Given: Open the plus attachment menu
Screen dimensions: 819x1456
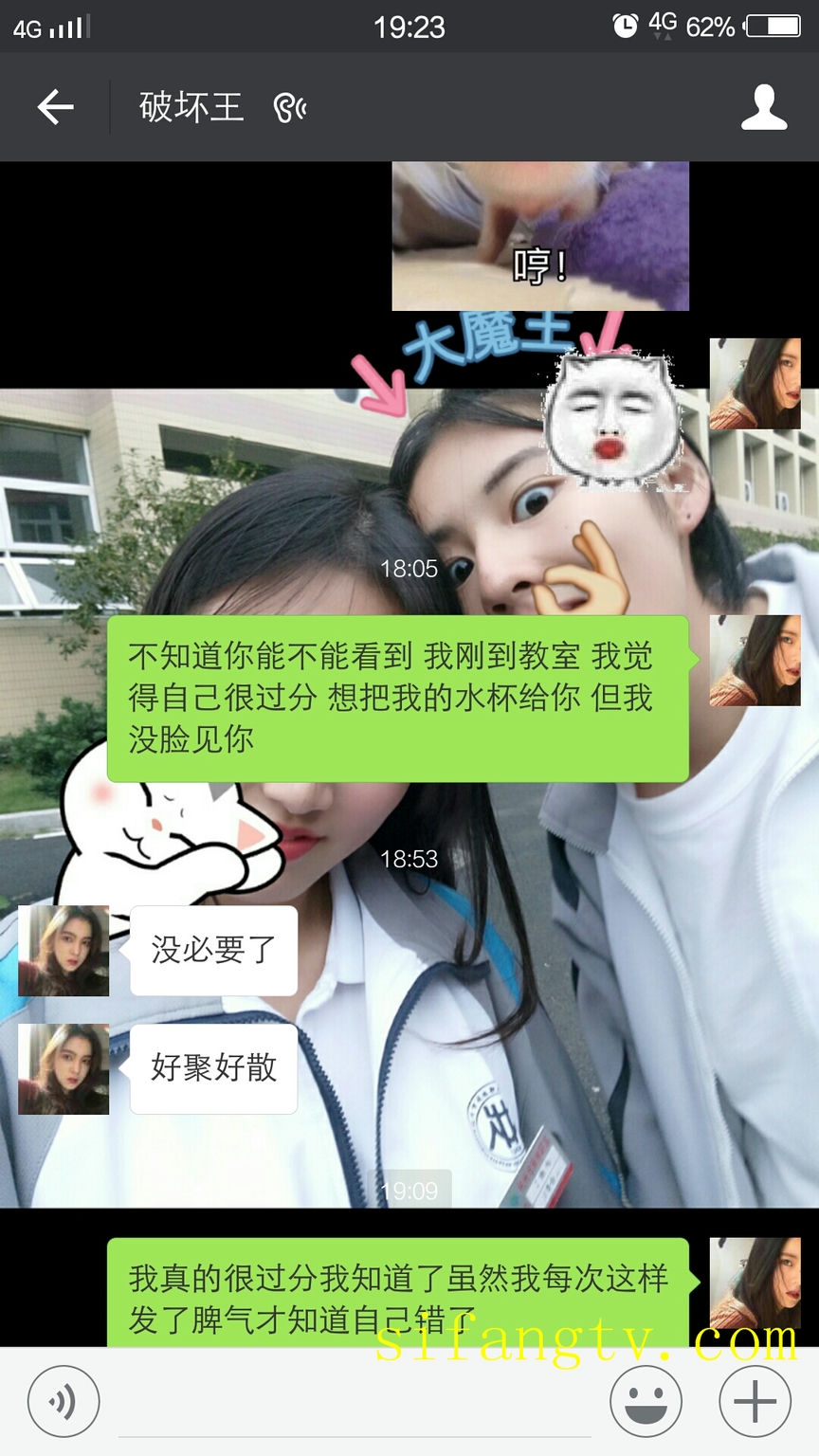Looking at the screenshot, I should tap(755, 1401).
